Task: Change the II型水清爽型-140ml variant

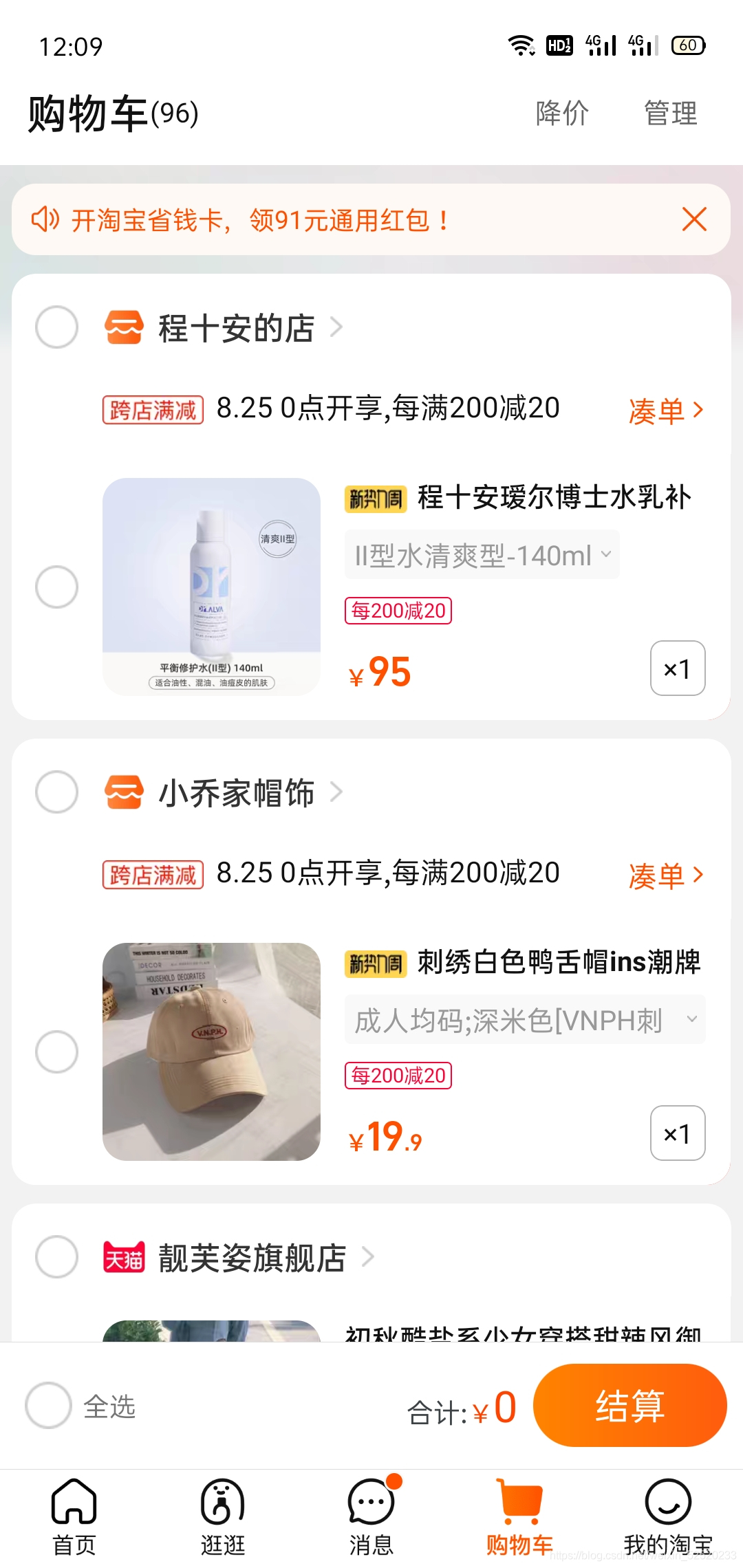Action: (x=482, y=555)
